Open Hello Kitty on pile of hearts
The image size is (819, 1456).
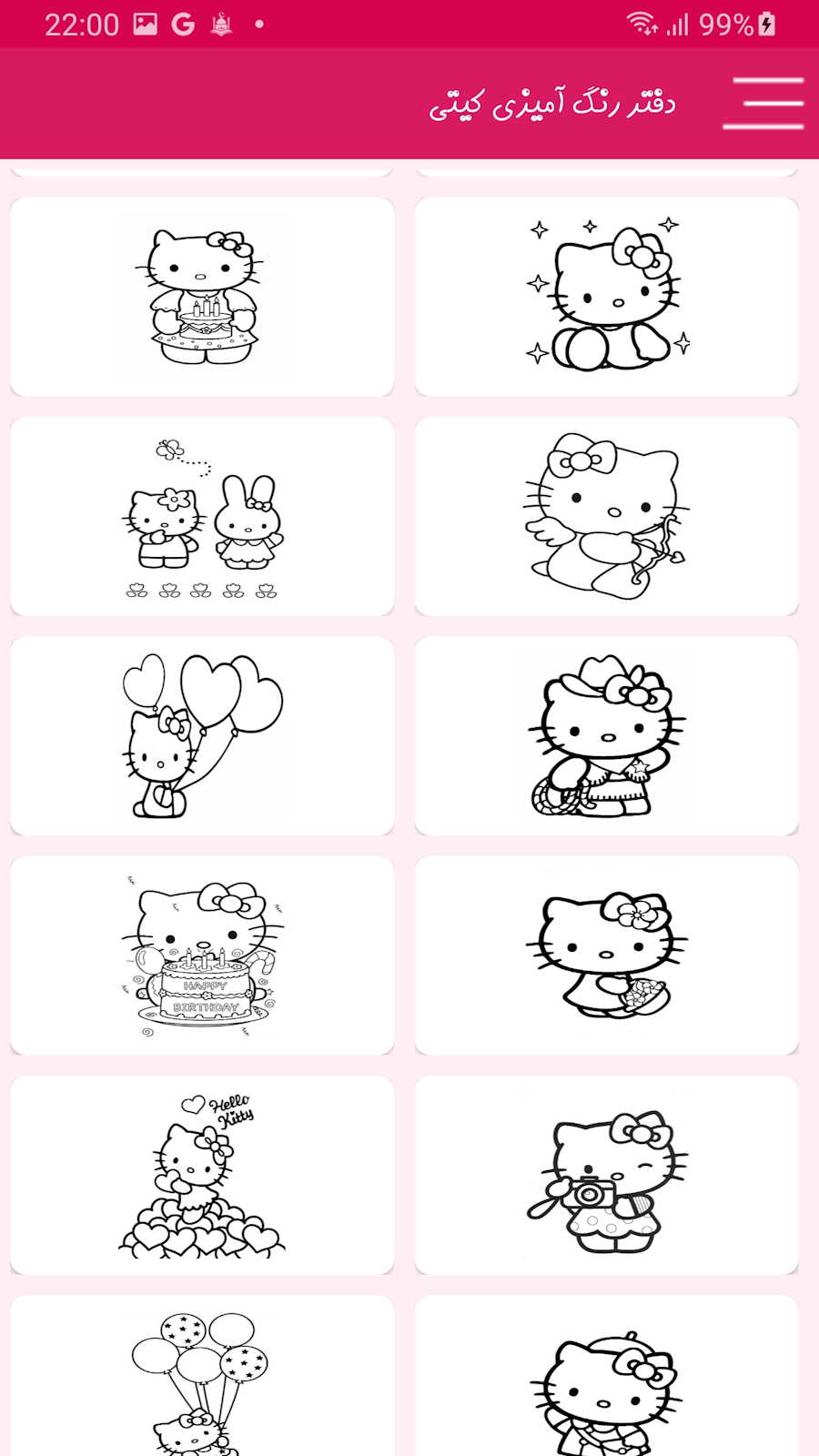202,1175
